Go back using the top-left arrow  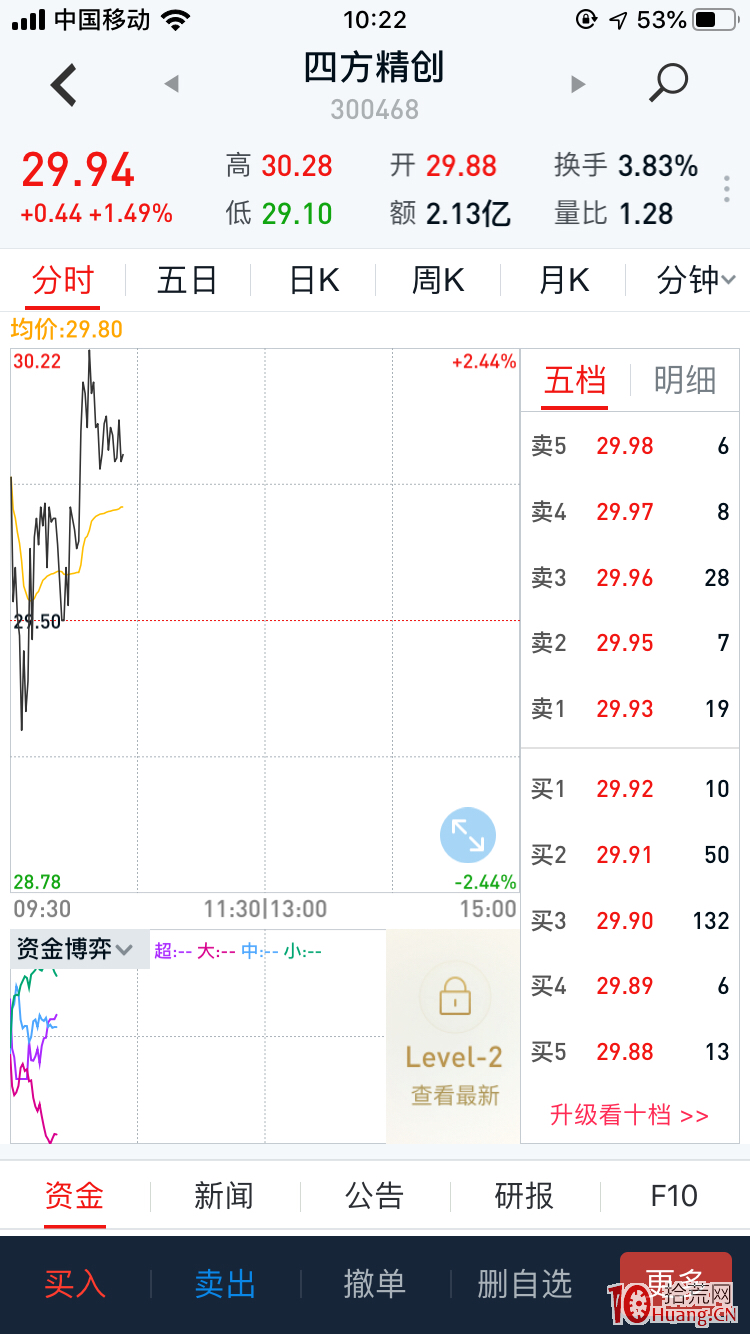[64, 85]
